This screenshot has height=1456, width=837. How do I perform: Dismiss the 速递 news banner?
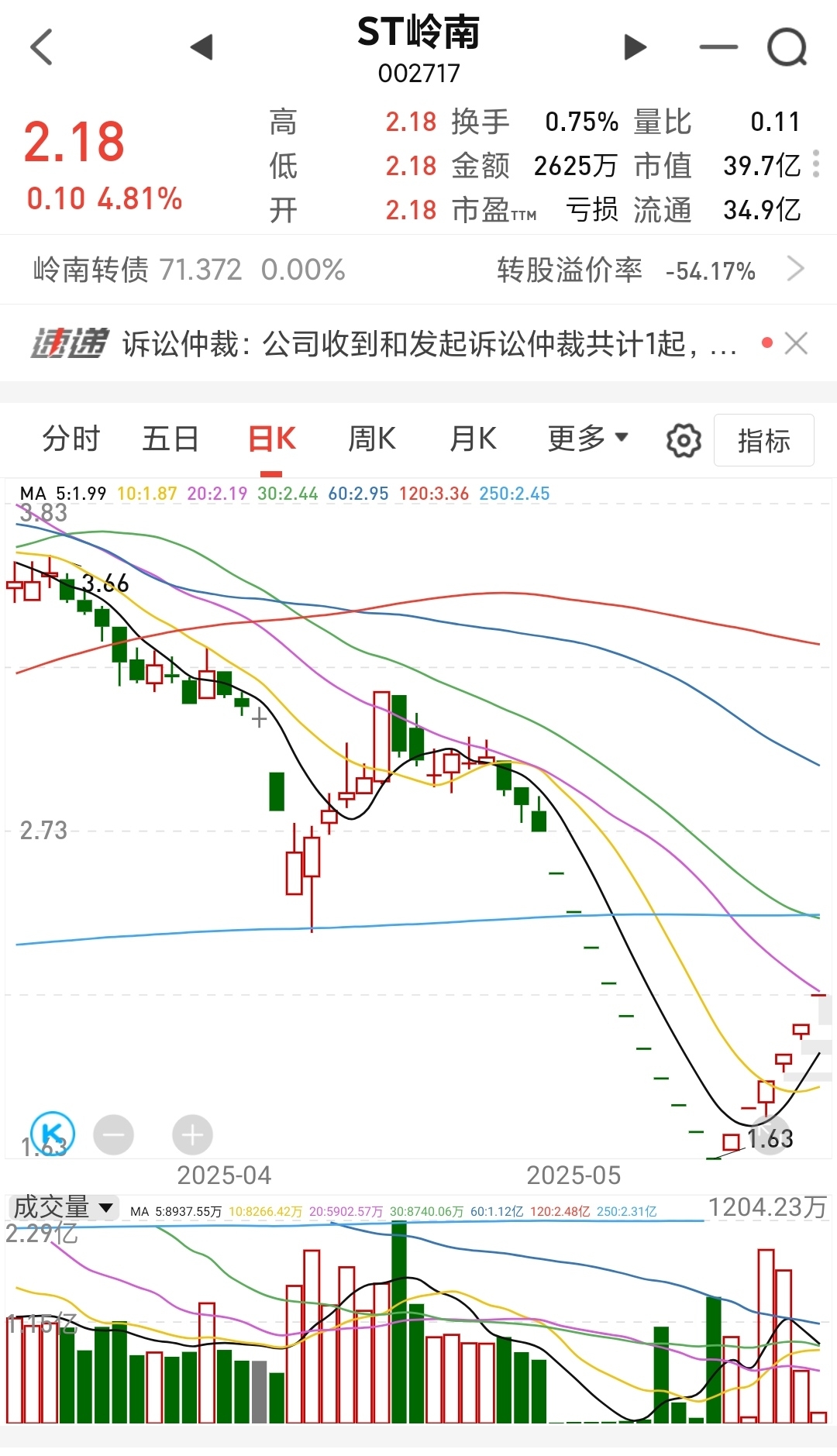coord(796,343)
